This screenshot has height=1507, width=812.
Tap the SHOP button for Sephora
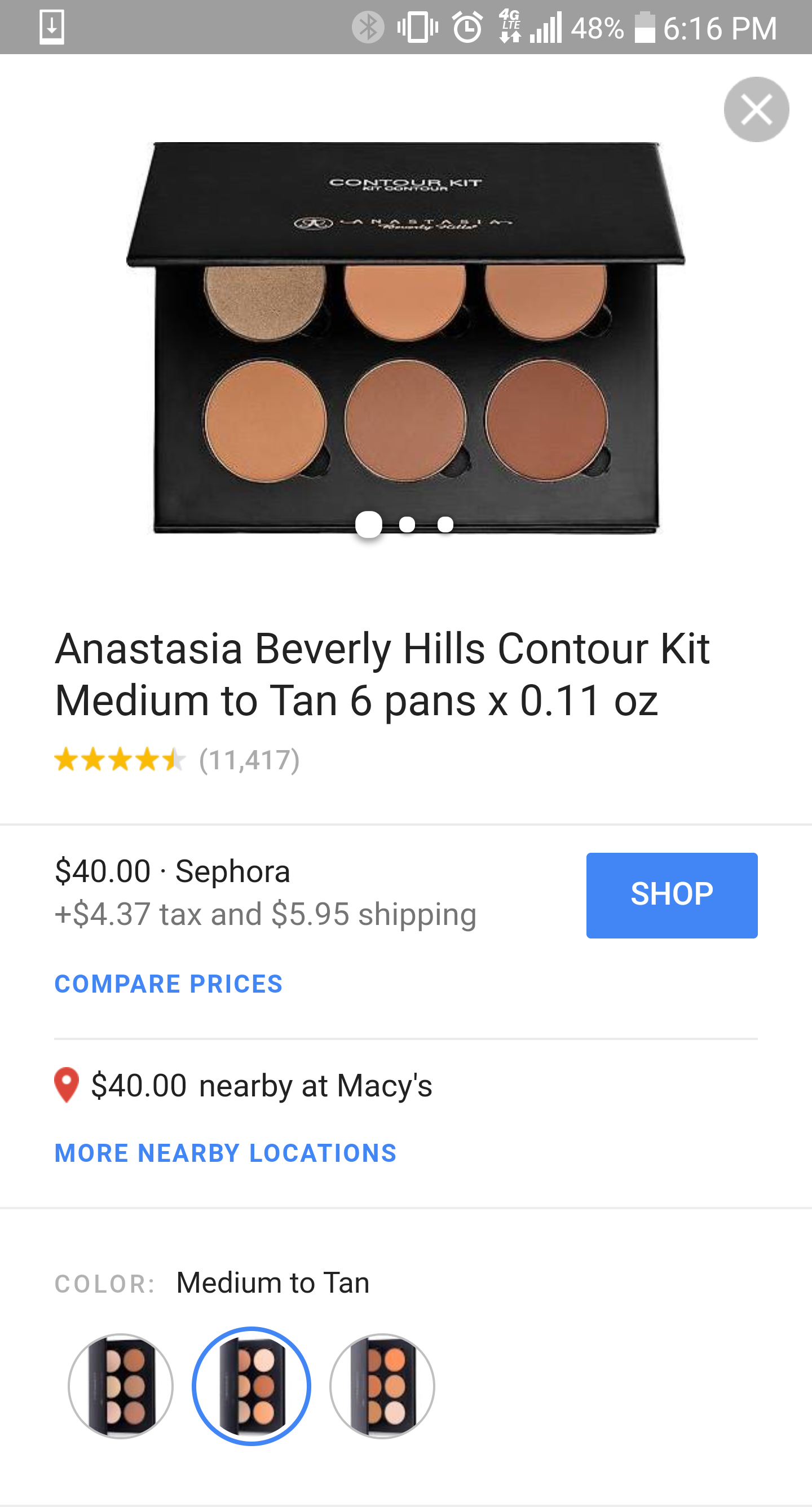[x=672, y=895]
